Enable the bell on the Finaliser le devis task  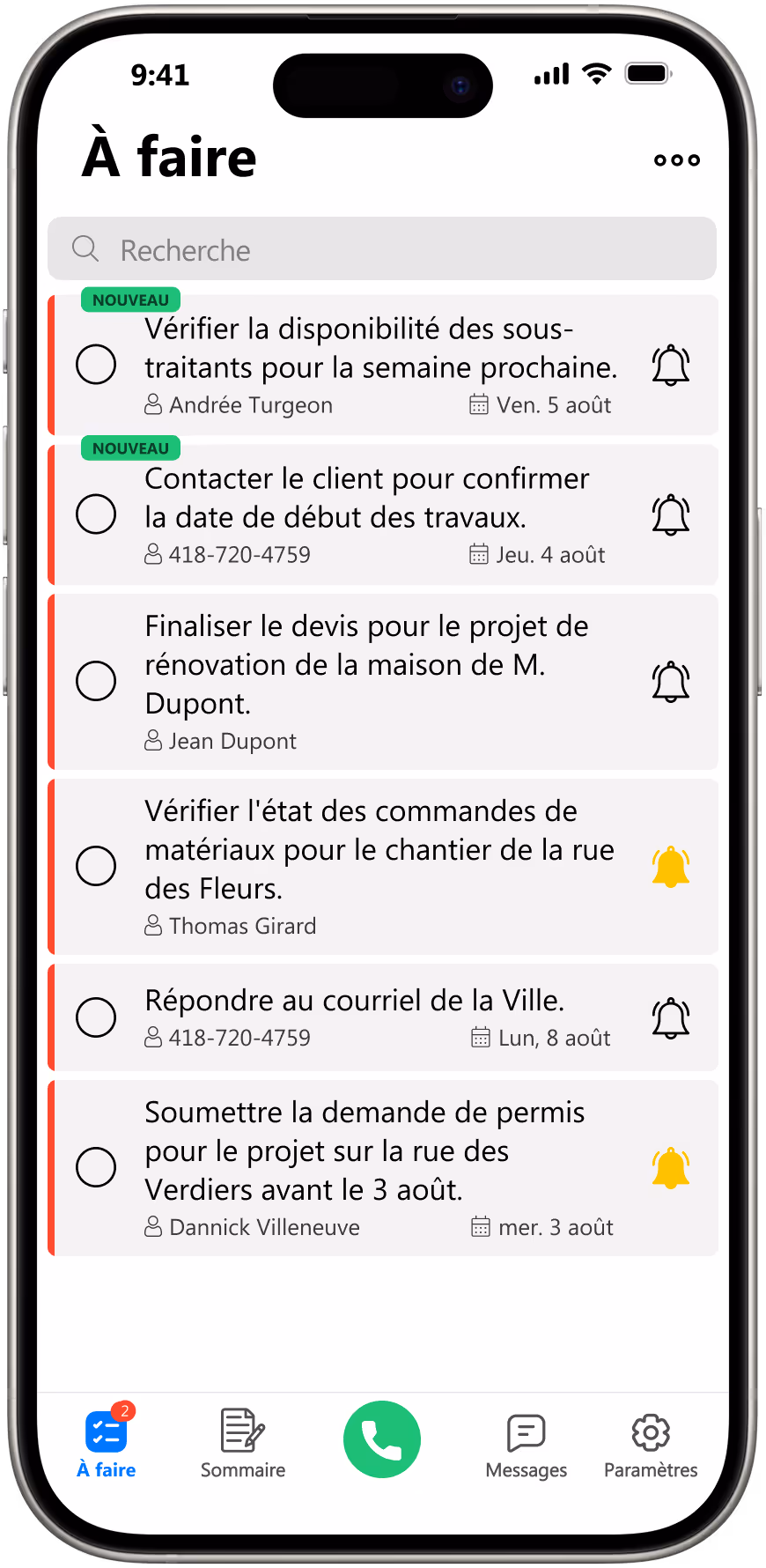coord(670,682)
